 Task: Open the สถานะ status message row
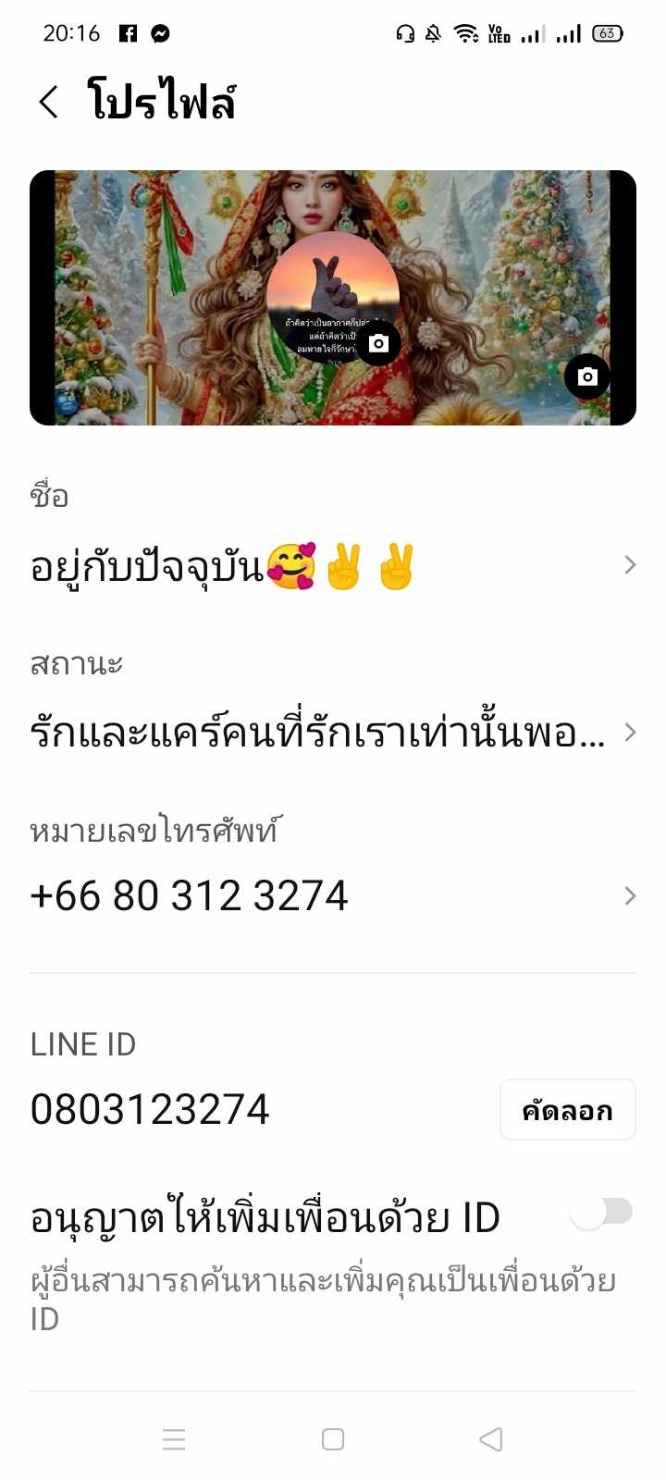tap(332, 733)
